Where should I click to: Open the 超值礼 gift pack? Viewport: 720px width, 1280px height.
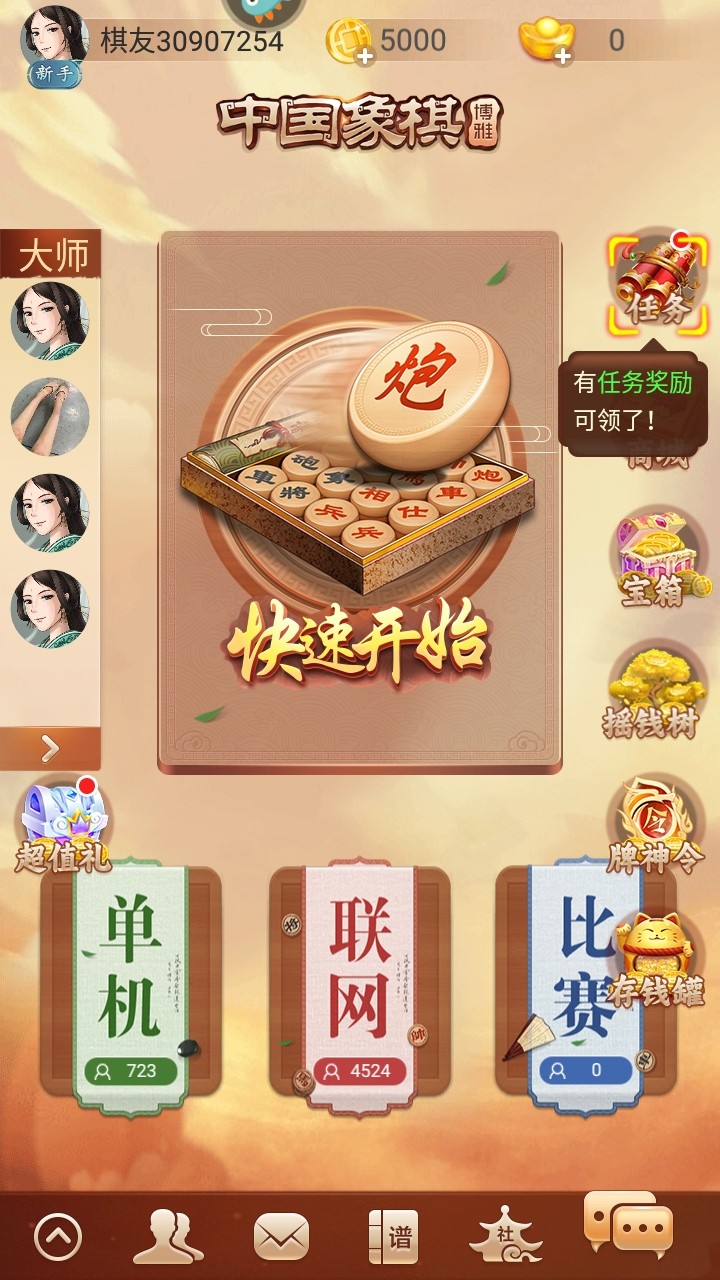tap(62, 825)
